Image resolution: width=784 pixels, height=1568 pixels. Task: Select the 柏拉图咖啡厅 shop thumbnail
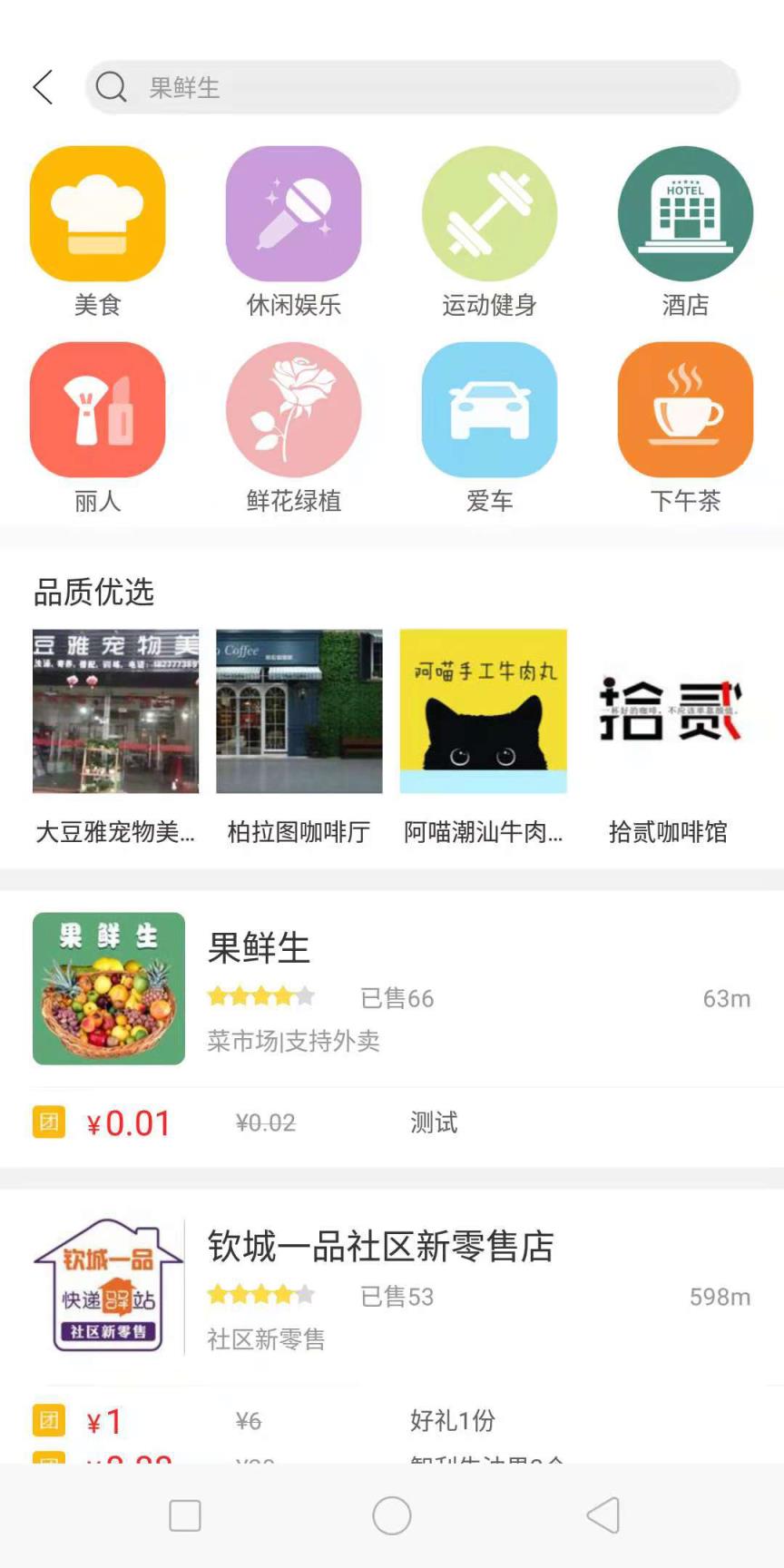click(x=298, y=711)
